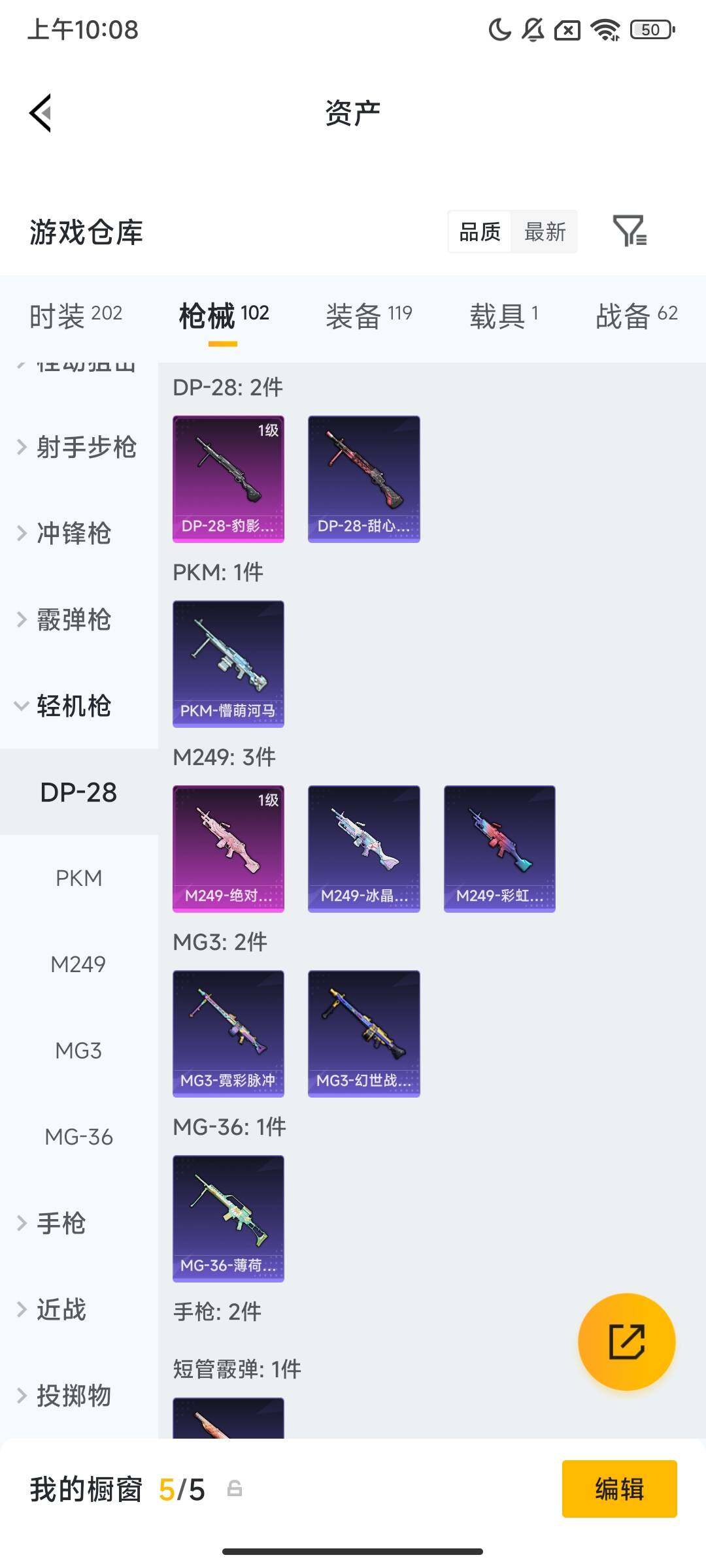This screenshot has width=706, height=1568.
Task: Select MG-36 in the side list
Action: coord(78,1137)
